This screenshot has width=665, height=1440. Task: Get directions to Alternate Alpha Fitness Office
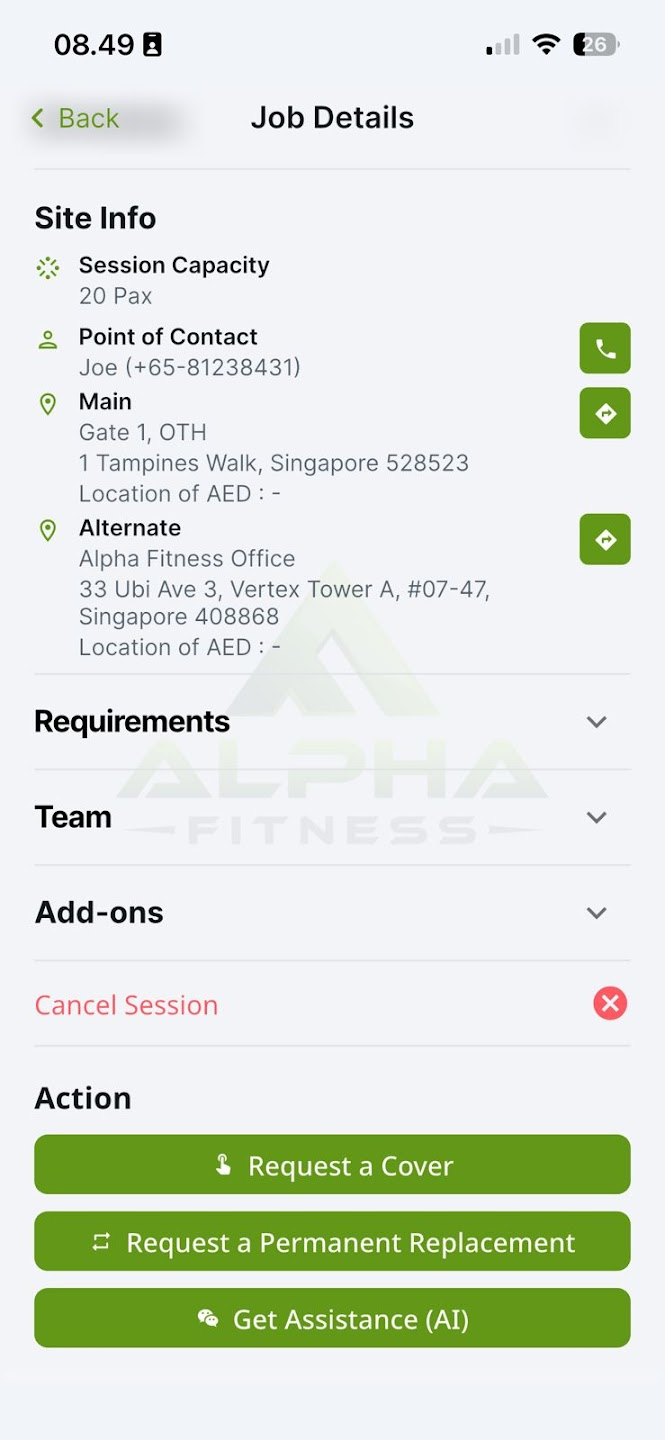pyautogui.click(x=604, y=539)
